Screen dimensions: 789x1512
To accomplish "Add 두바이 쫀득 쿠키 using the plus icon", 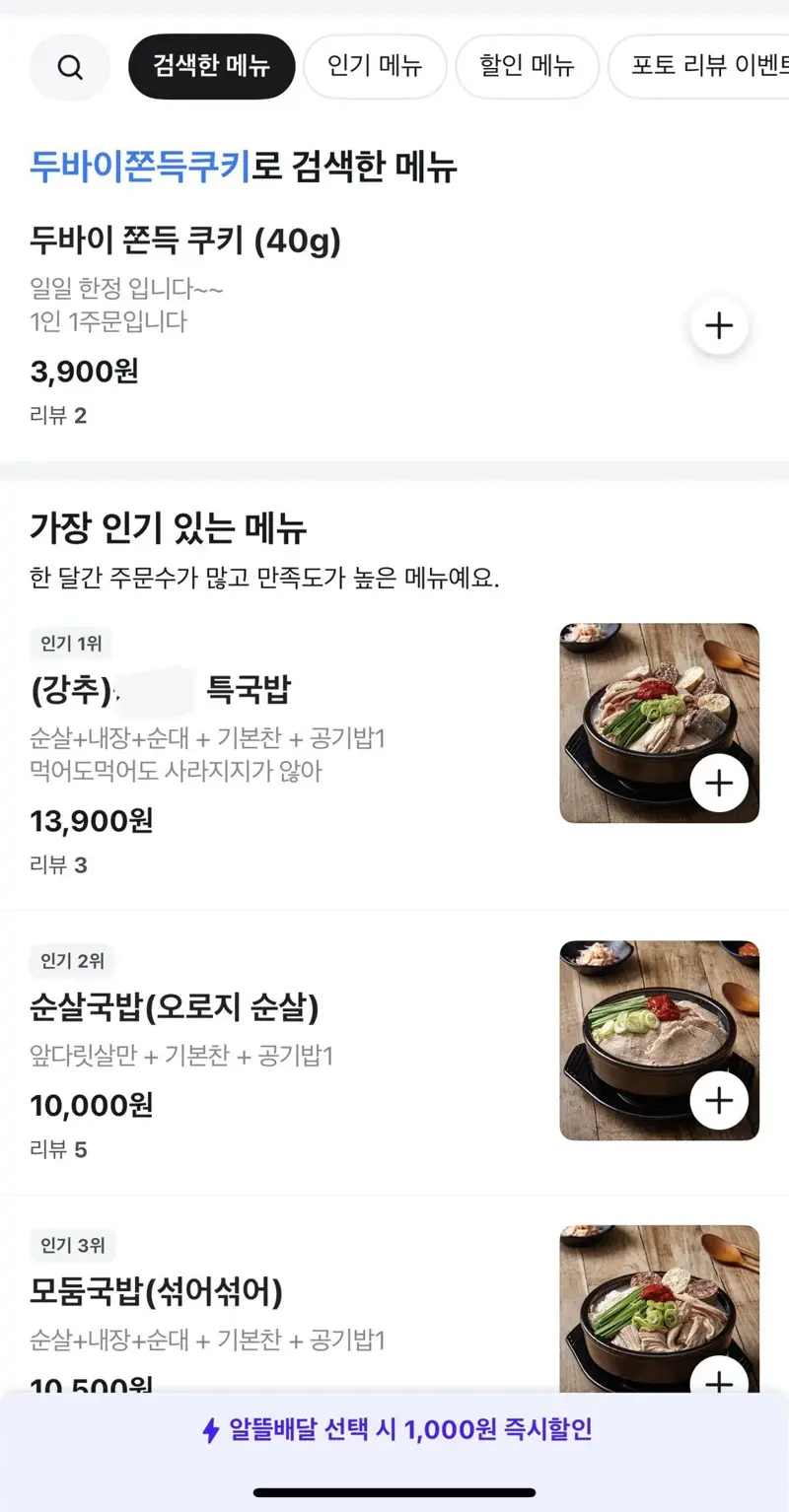I will click(x=719, y=325).
